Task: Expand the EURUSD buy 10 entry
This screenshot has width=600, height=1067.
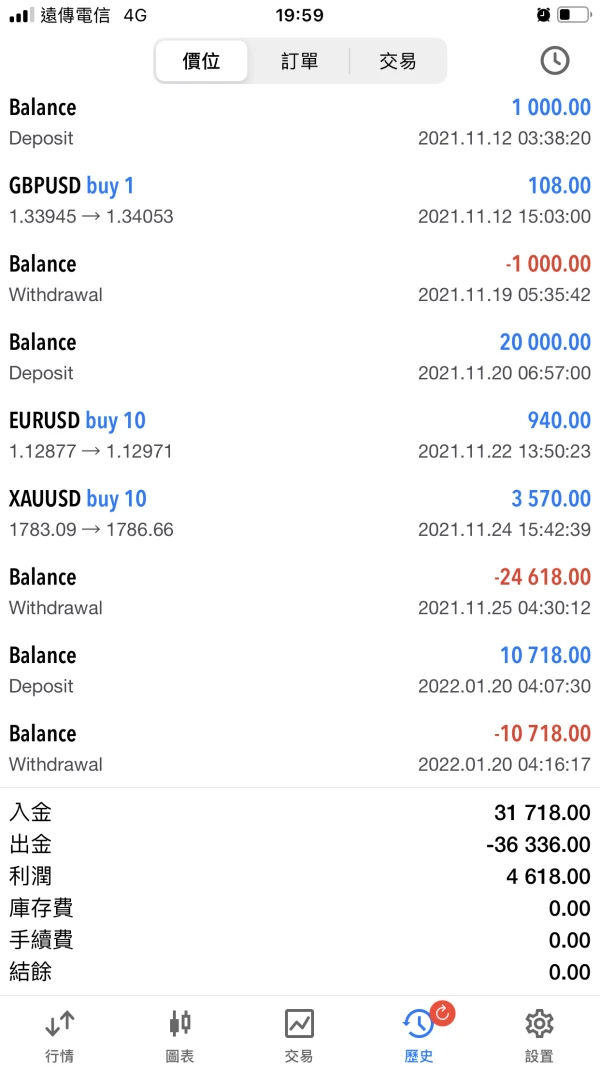Action: 300,435
